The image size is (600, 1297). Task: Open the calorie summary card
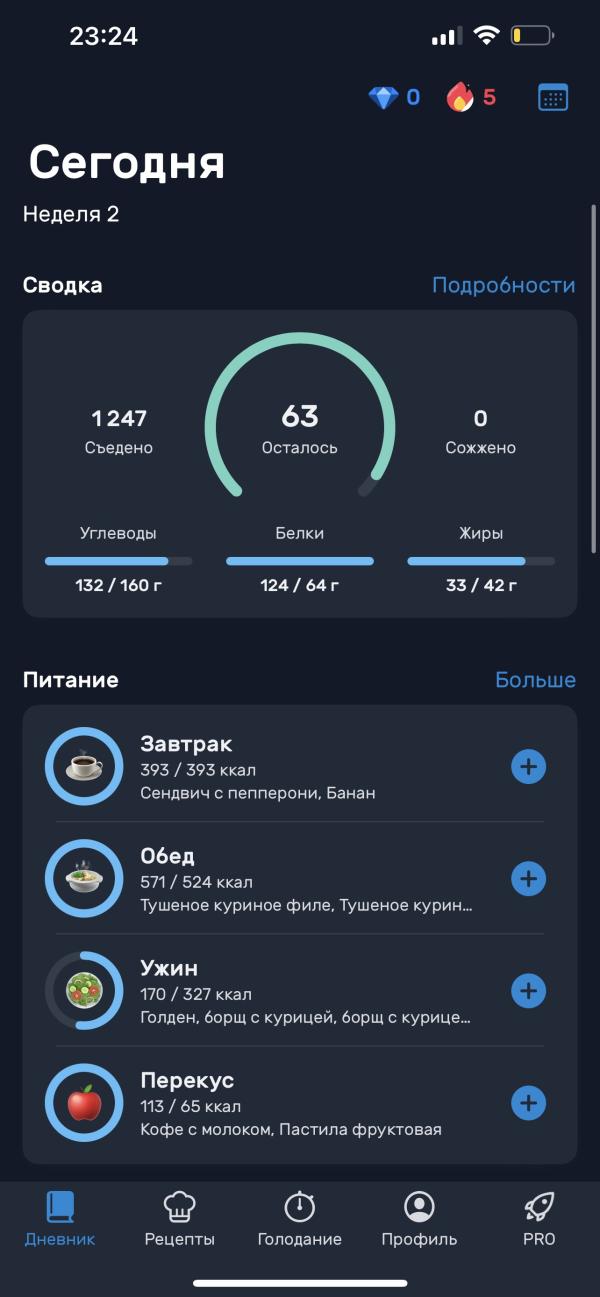(300, 463)
